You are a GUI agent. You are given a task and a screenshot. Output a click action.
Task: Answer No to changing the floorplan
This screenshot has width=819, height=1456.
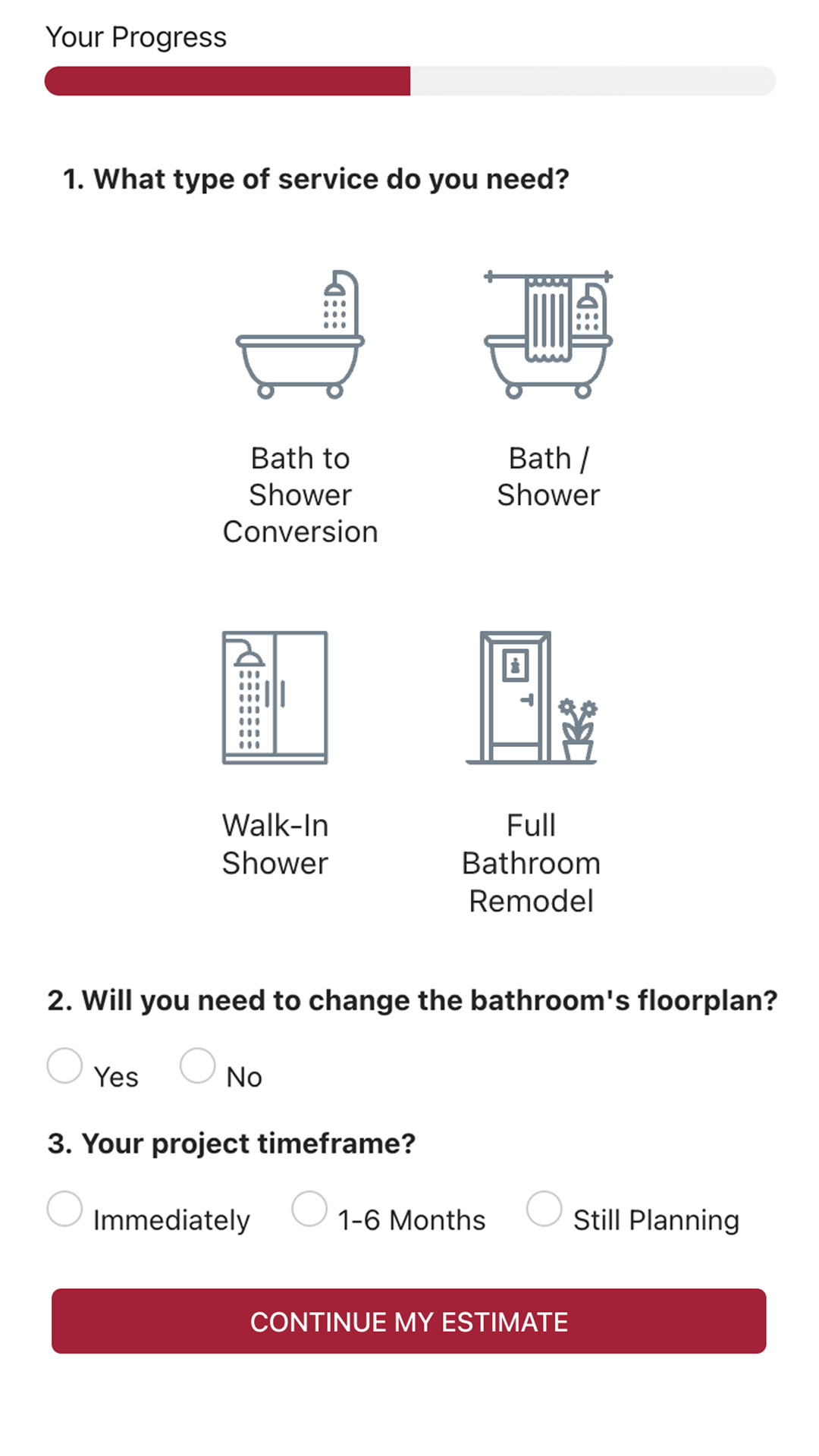point(198,1065)
